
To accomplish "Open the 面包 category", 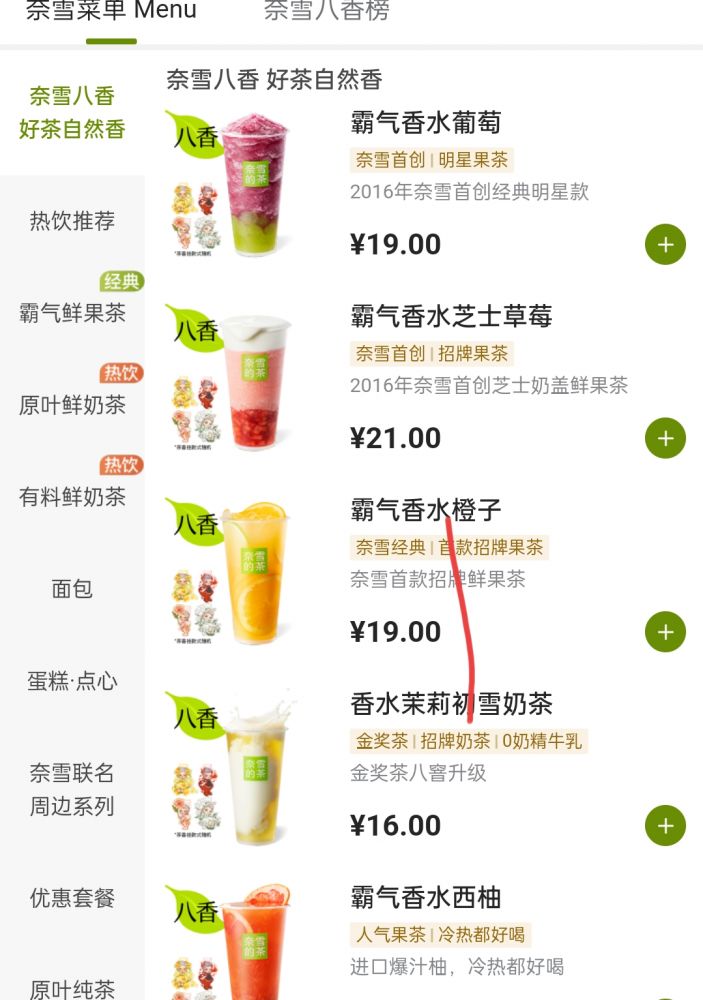I will point(72,589).
